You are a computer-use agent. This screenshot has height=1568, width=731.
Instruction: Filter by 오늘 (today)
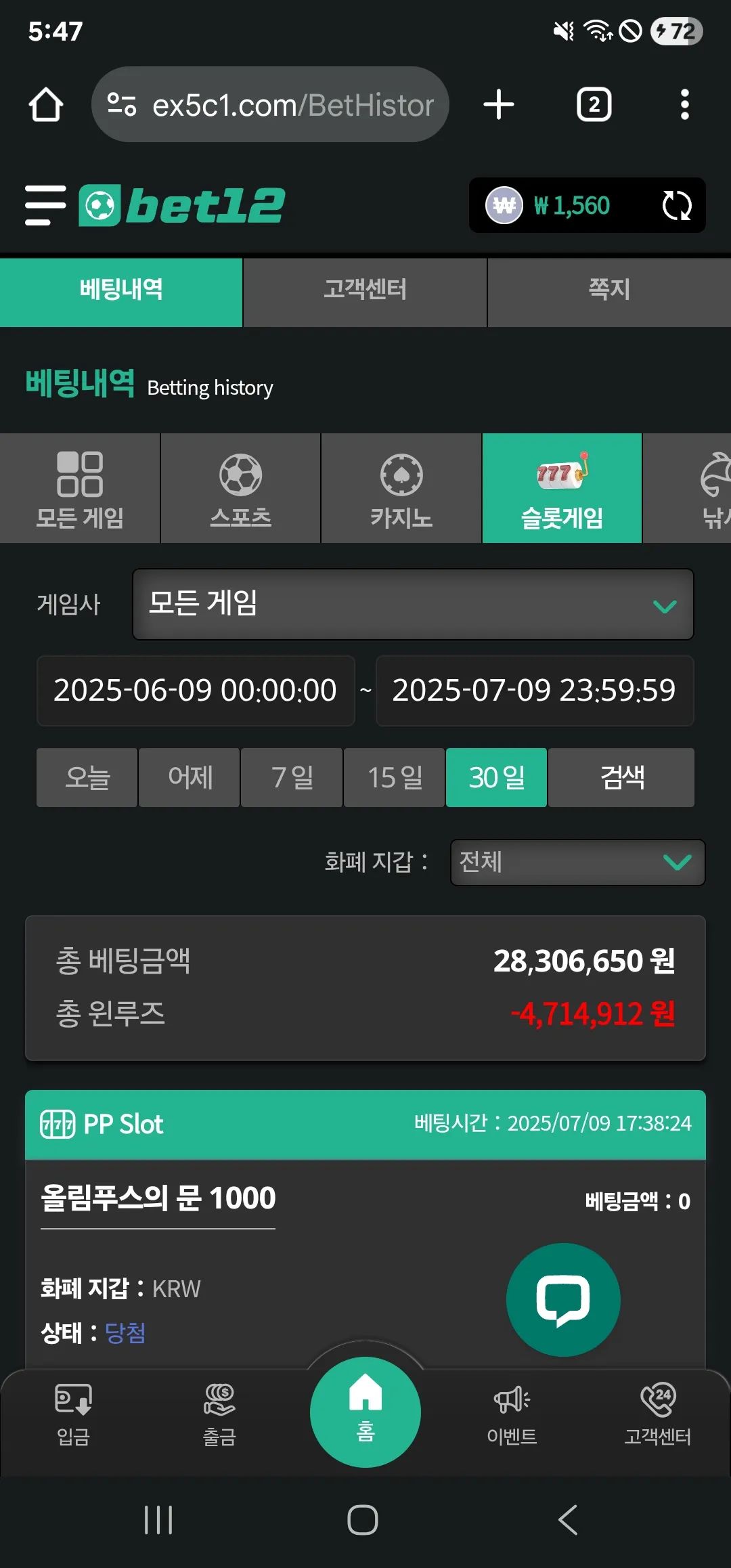click(87, 777)
